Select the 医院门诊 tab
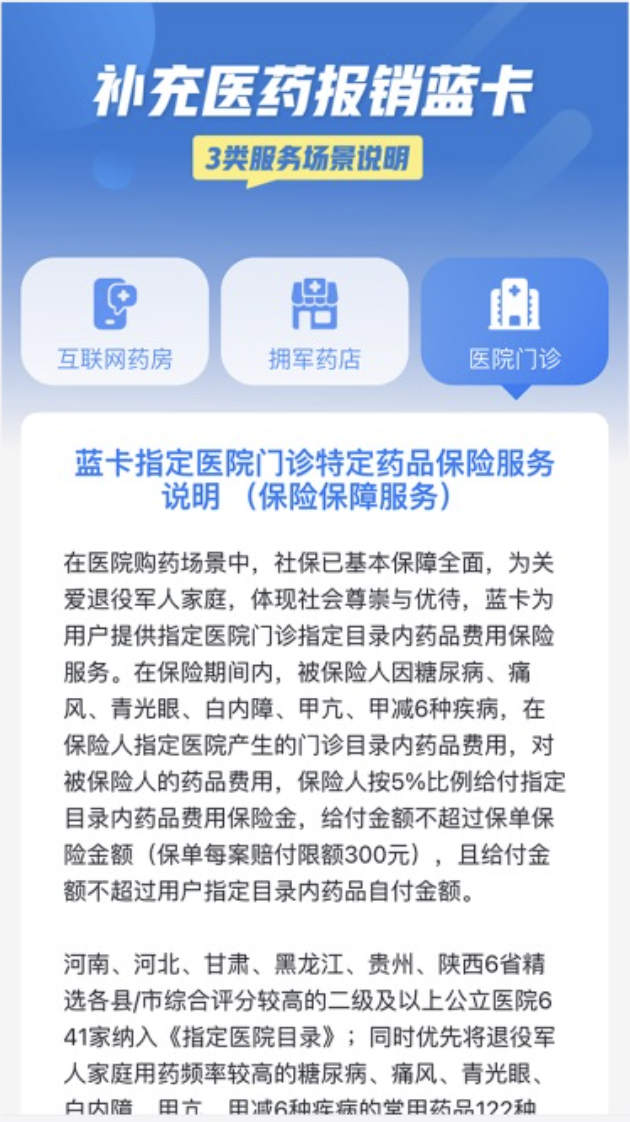The image size is (630, 1122). point(514,321)
